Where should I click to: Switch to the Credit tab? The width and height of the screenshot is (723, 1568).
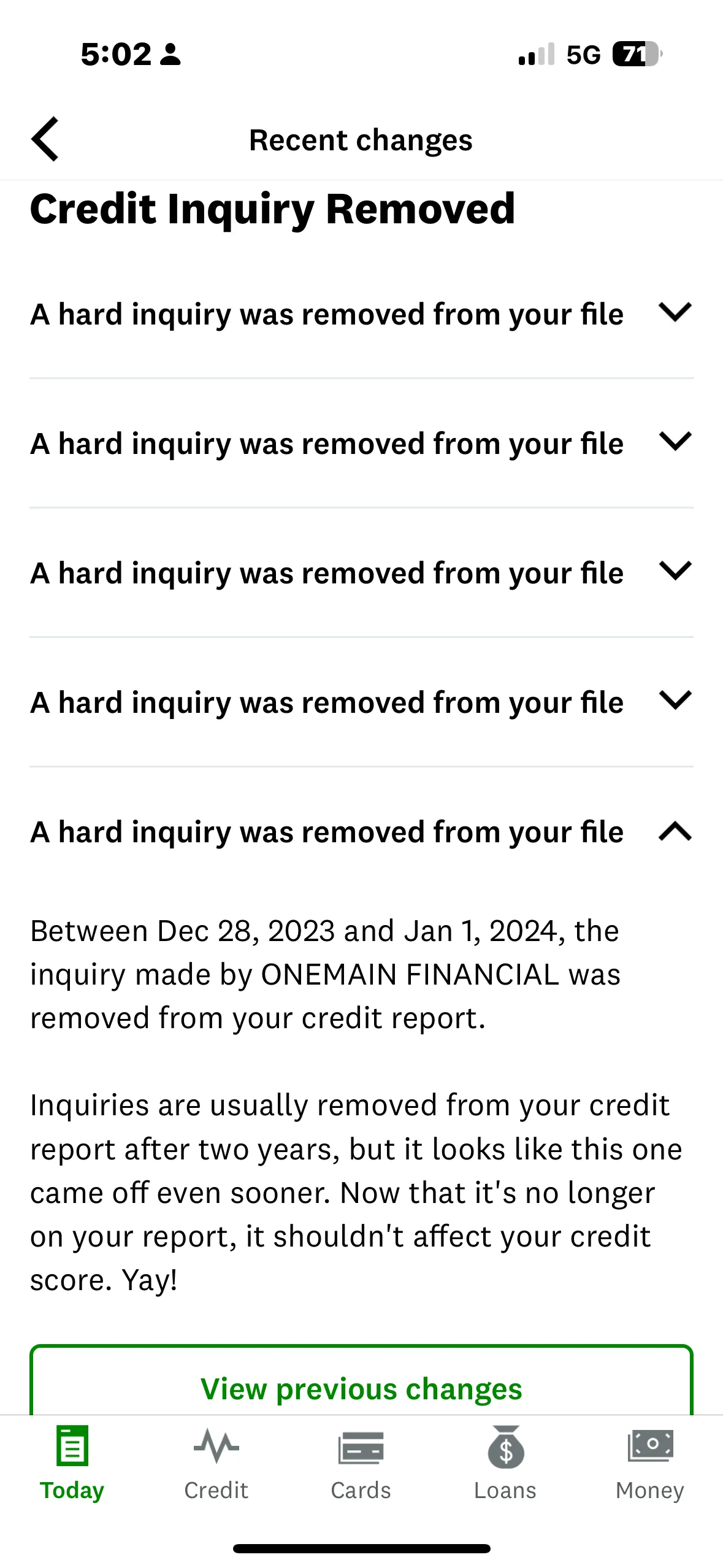(216, 1463)
